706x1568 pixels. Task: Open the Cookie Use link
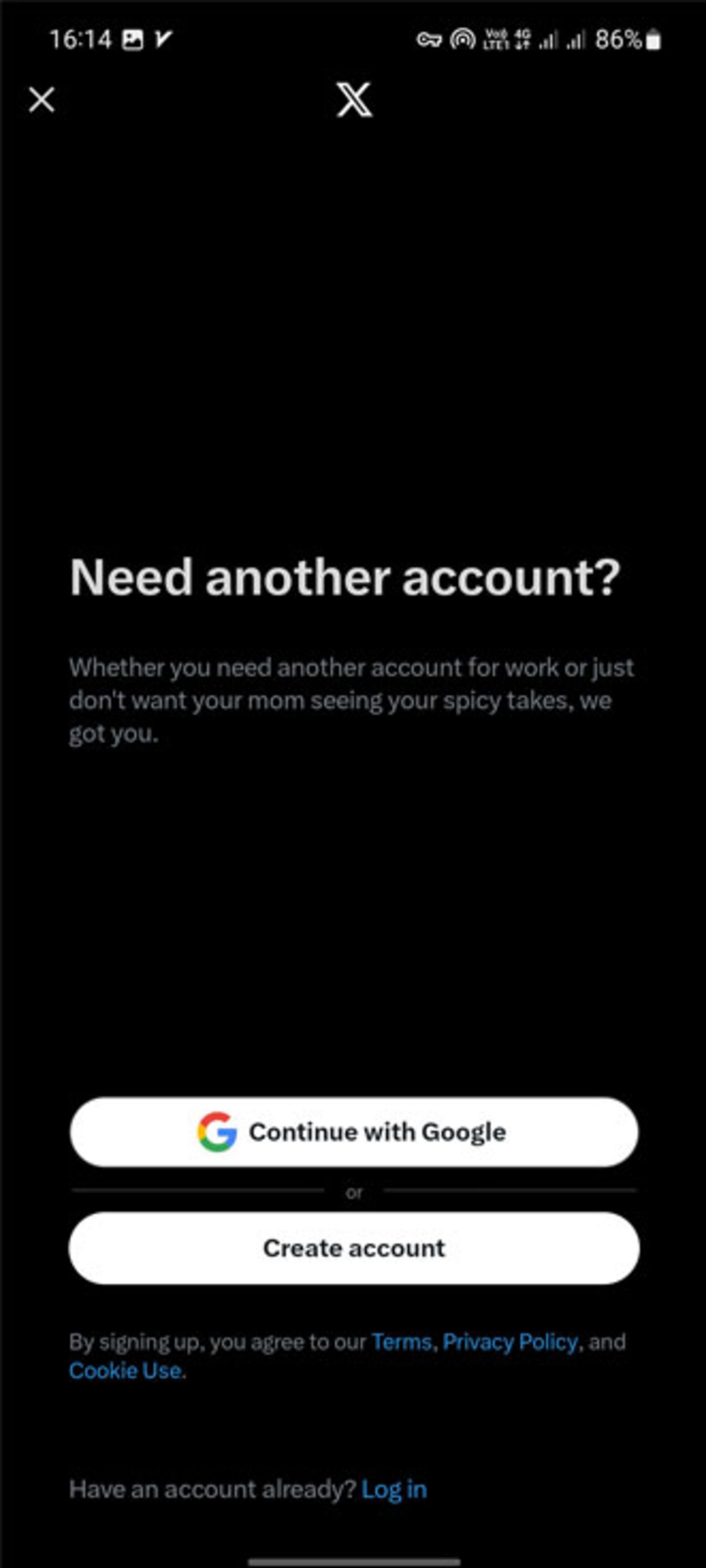pyautogui.click(x=125, y=1370)
